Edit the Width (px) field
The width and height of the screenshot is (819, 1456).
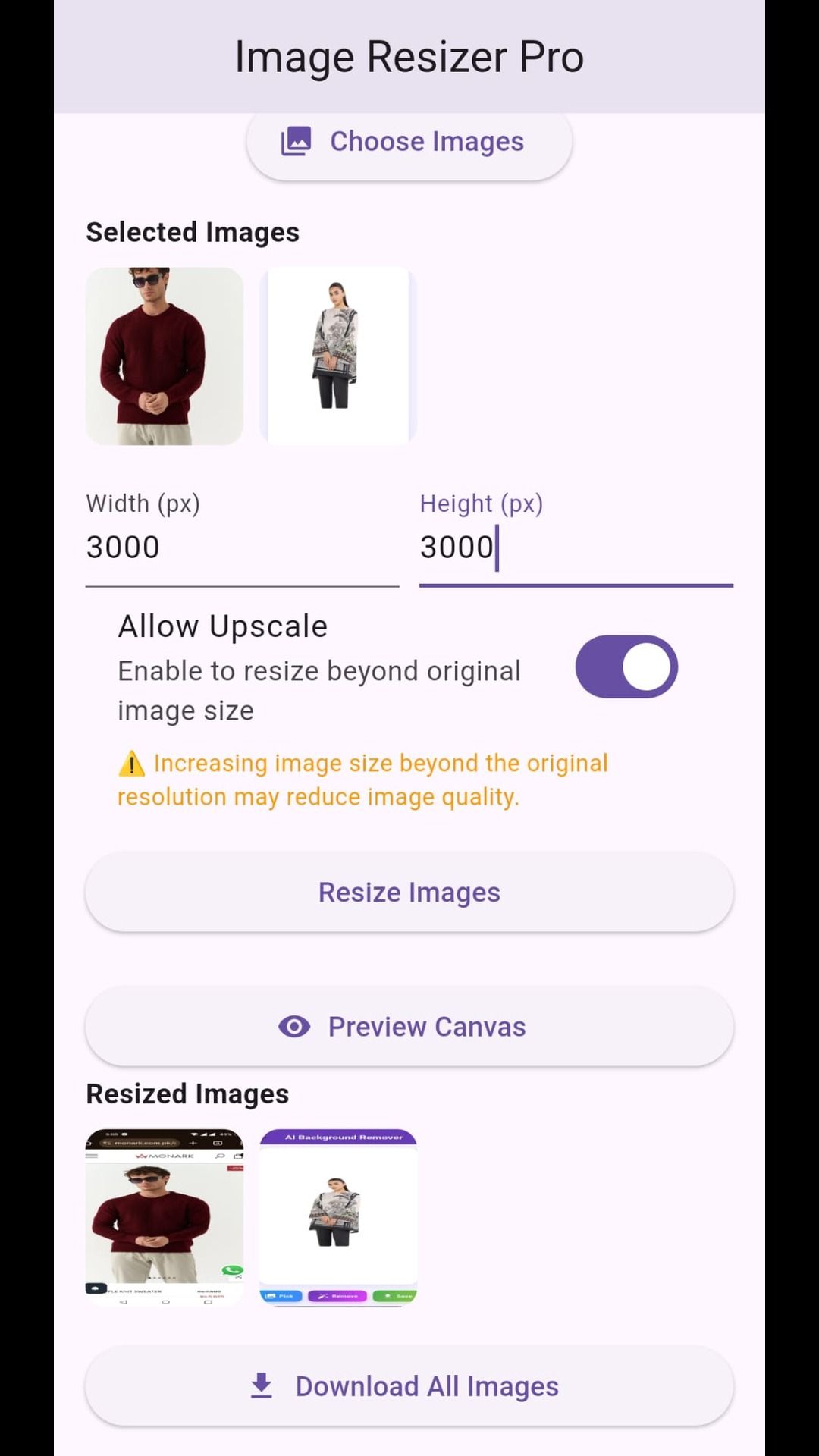pos(242,548)
